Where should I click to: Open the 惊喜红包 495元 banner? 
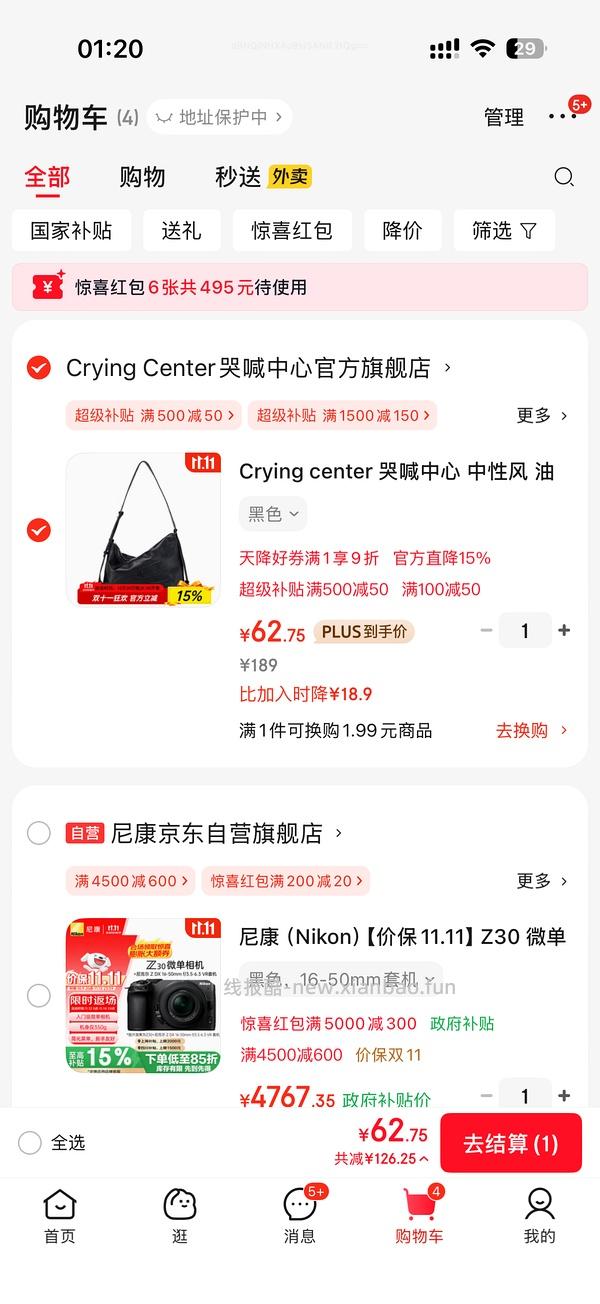pyautogui.click(x=299, y=287)
